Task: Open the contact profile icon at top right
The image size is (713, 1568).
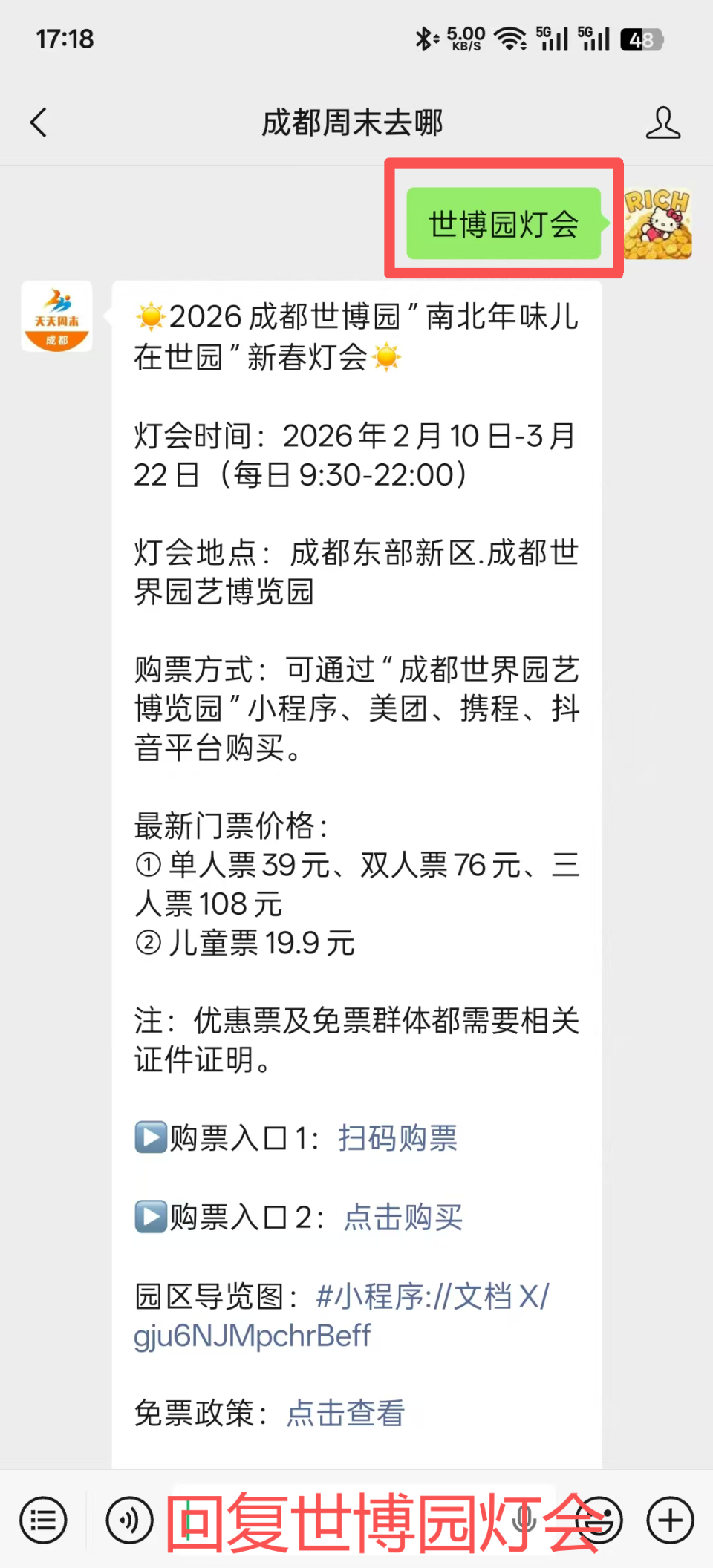Action: click(665, 123)
